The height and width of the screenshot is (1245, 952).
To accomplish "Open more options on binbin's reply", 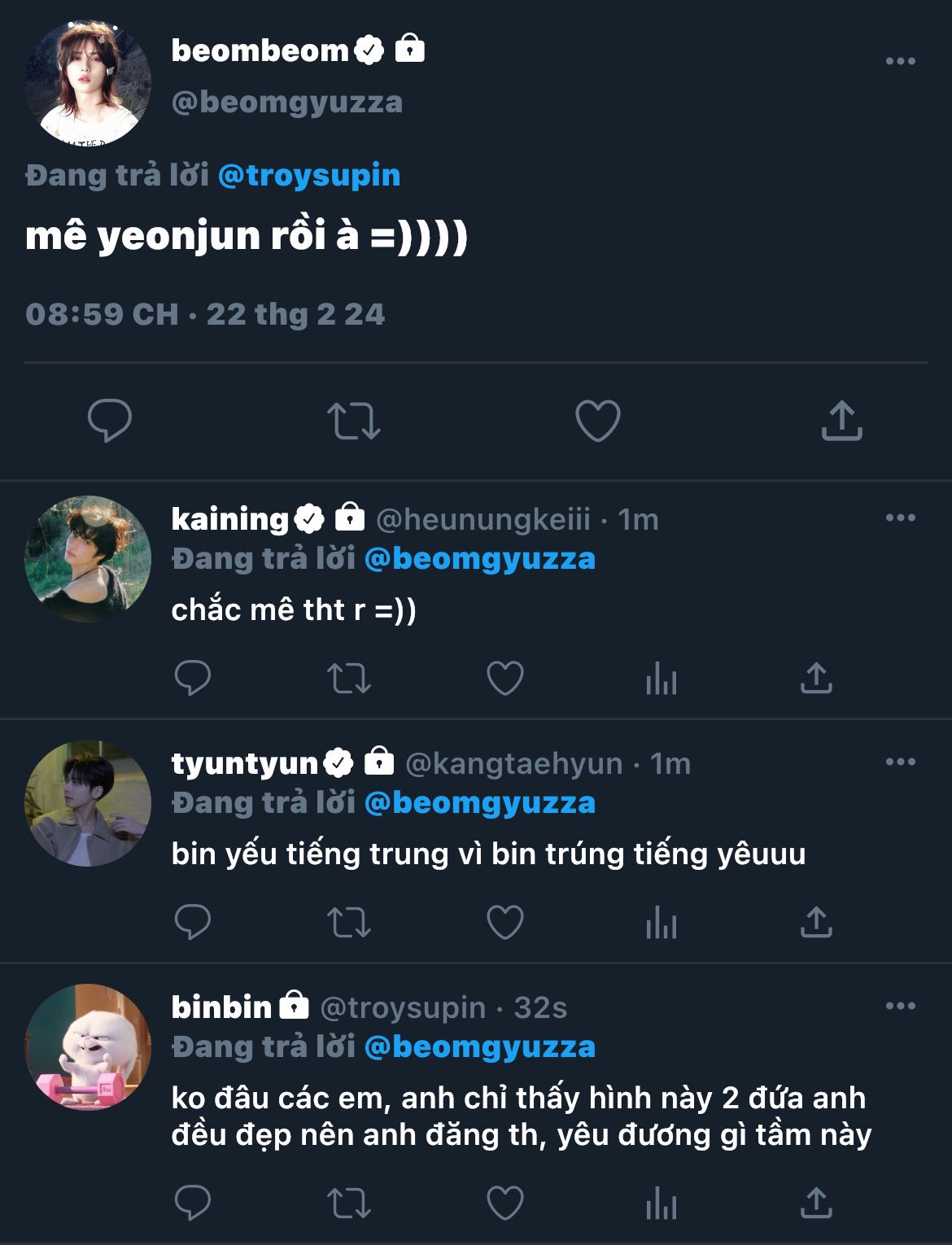I will [x=900, y=1007].
